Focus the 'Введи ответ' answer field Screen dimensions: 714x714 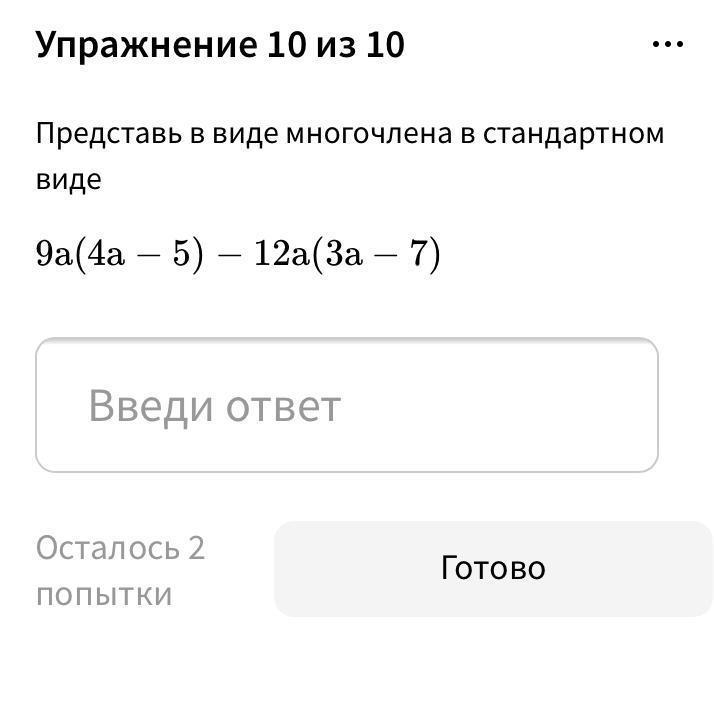tap(346, 405)
